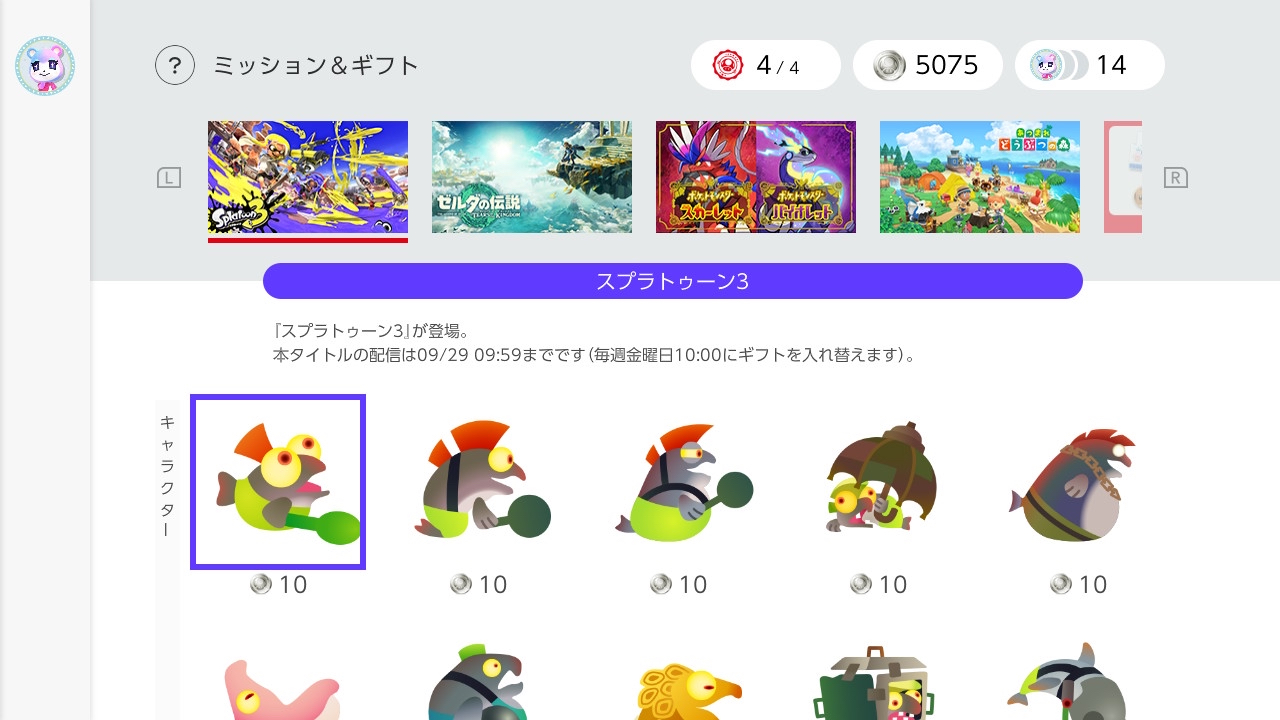Select the Zelda Tears of the Kingdom banner
Screen dimensions: 1280x720
532,177
